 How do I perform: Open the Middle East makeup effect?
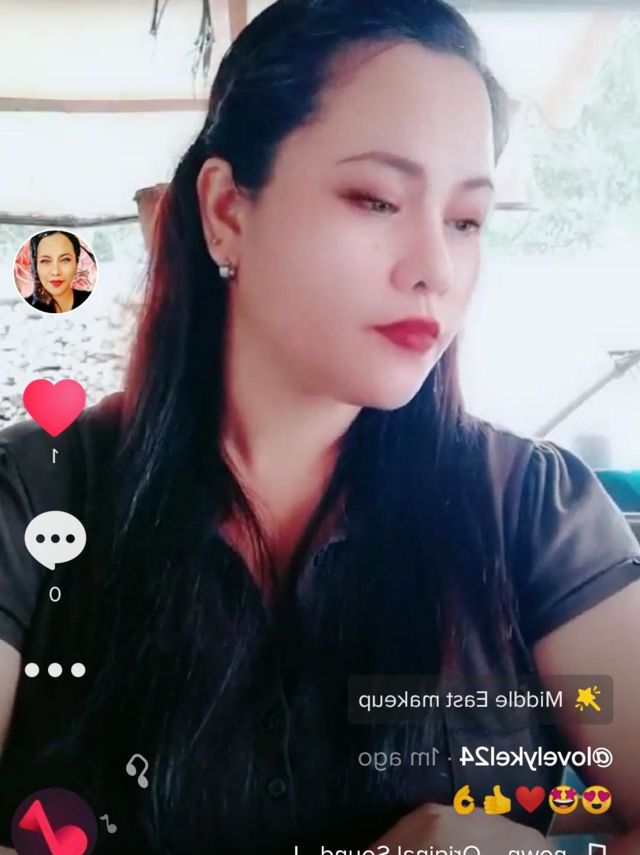click(x=480, y=700)
